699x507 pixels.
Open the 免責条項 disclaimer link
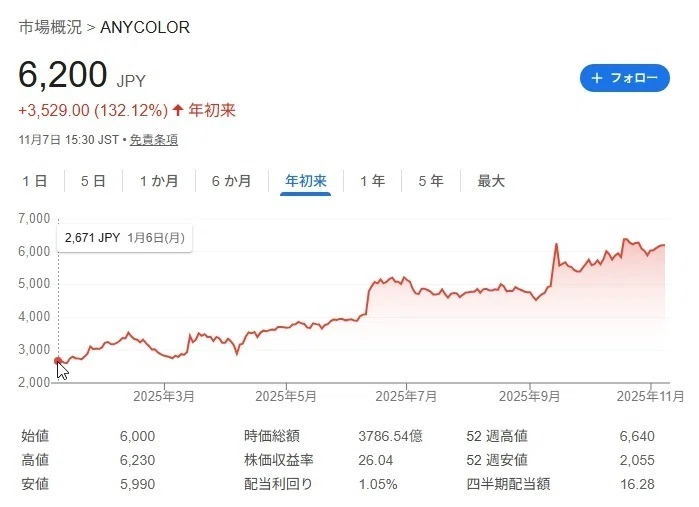click(x=154, y=140)
